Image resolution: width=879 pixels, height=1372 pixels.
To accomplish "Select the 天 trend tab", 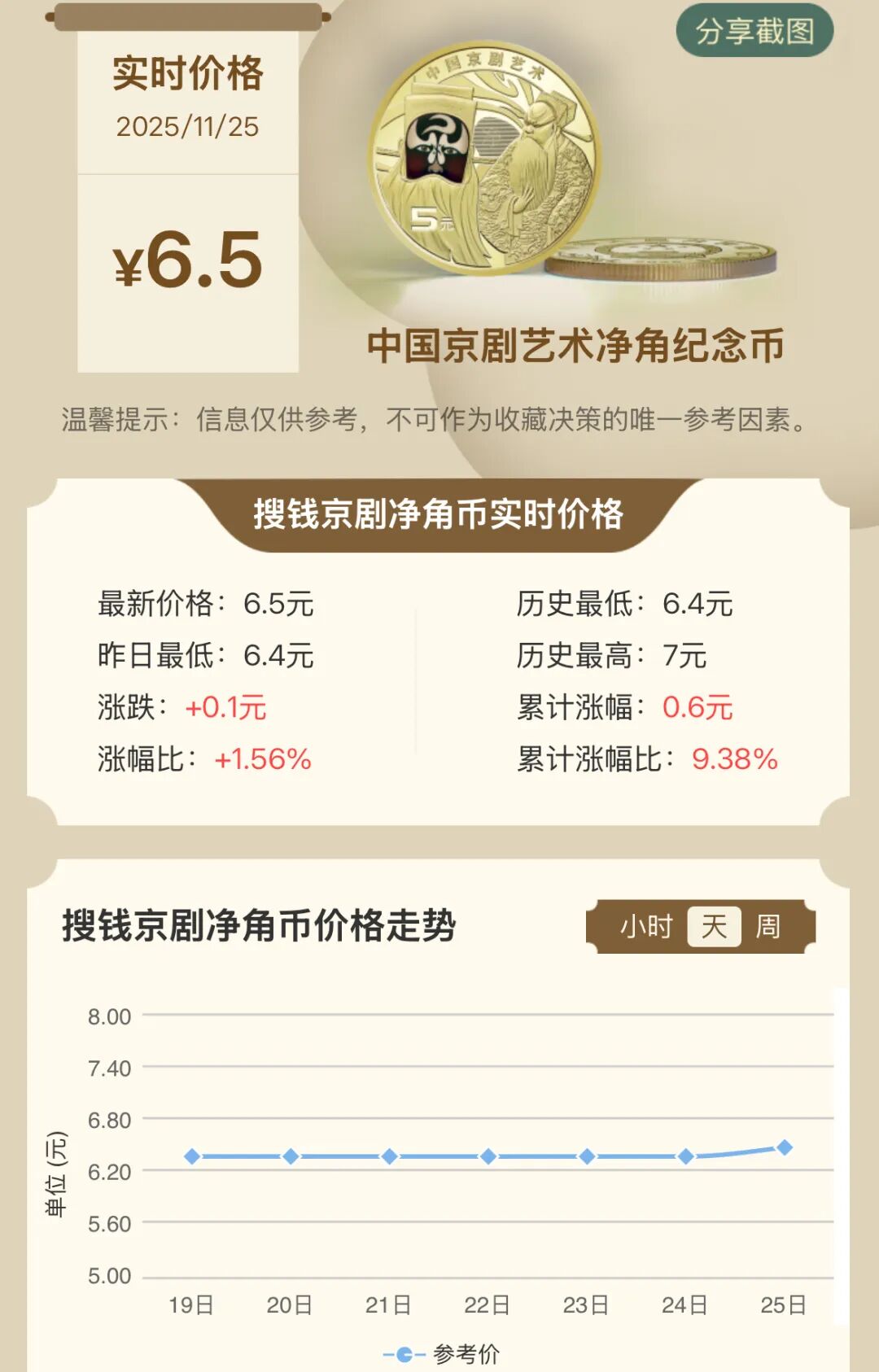I will click(714, 926).
